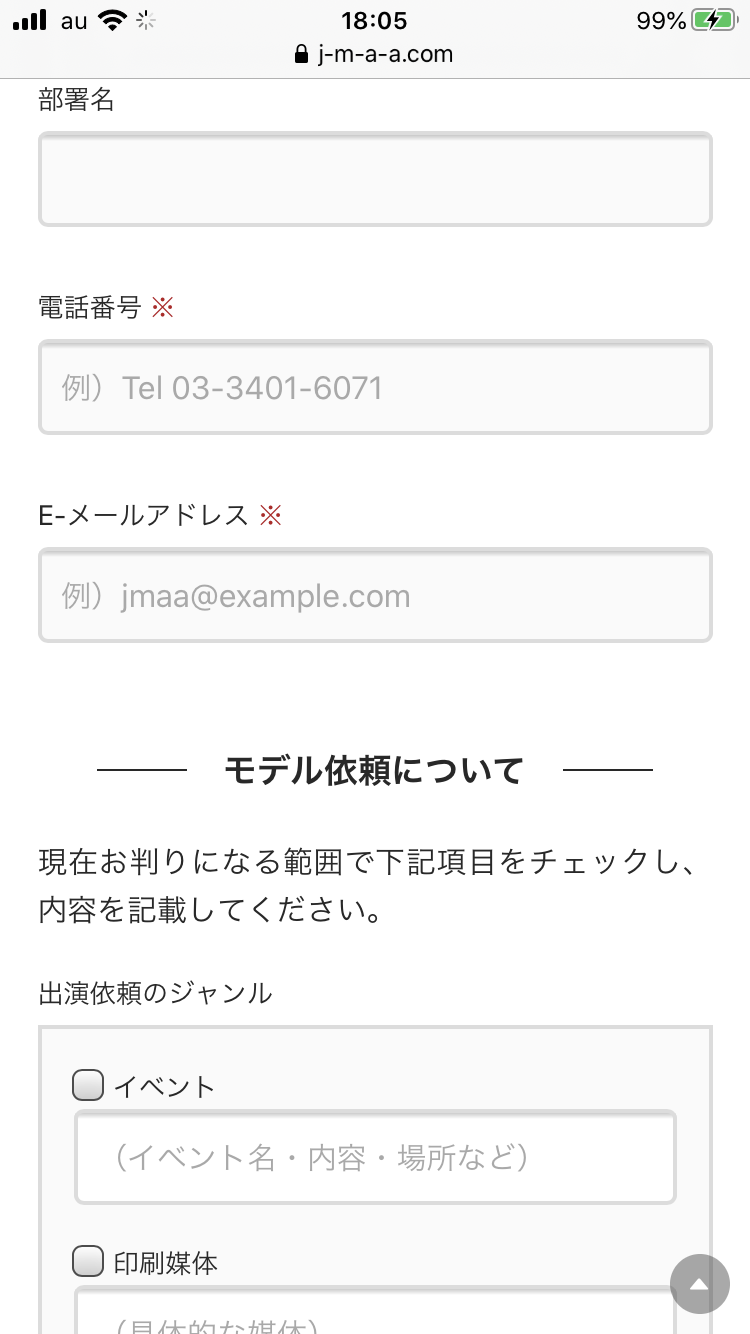750x1334 pixels.
Task: Focus the 電話番号 input field
Action: click(375, 387)
